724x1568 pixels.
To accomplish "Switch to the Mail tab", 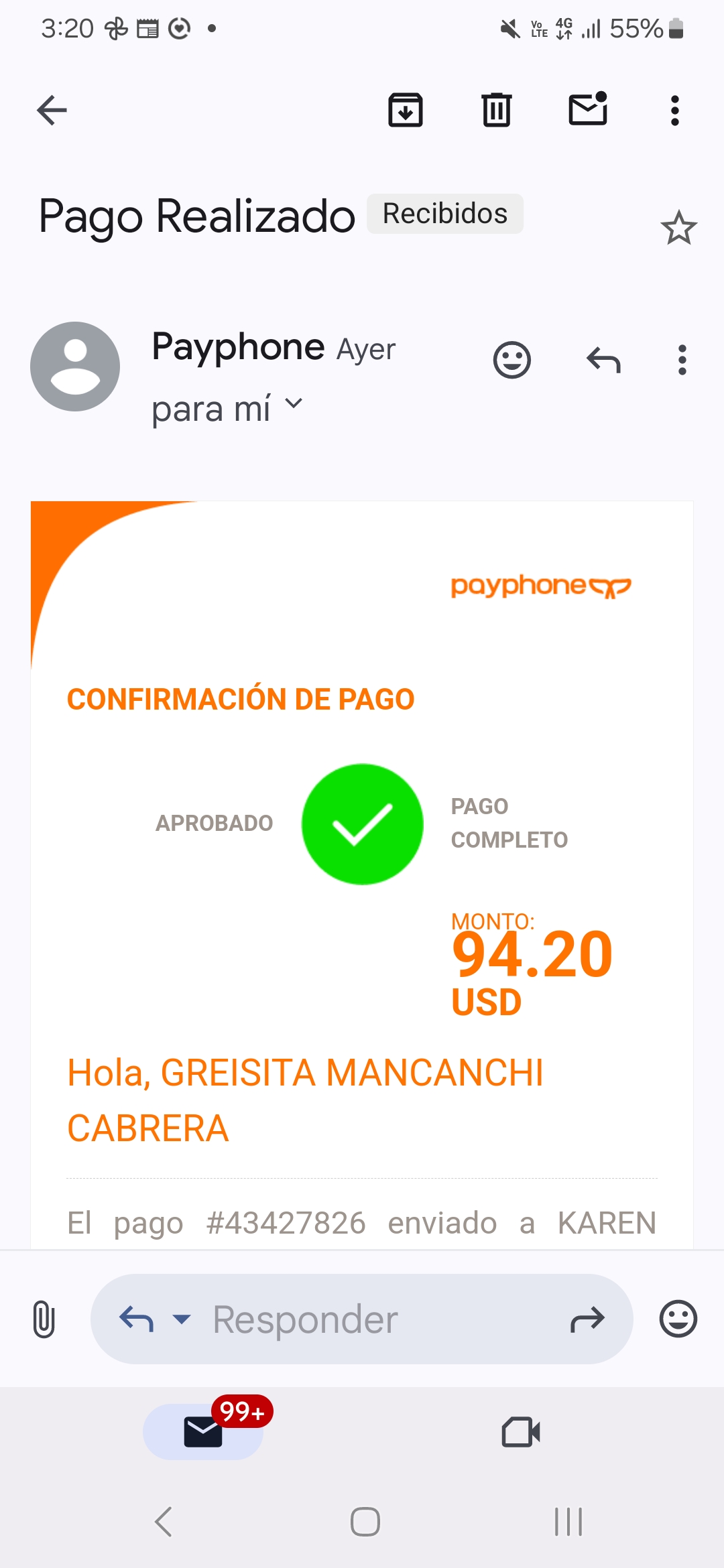I will pyautogui.click(x=203, y=1432).
